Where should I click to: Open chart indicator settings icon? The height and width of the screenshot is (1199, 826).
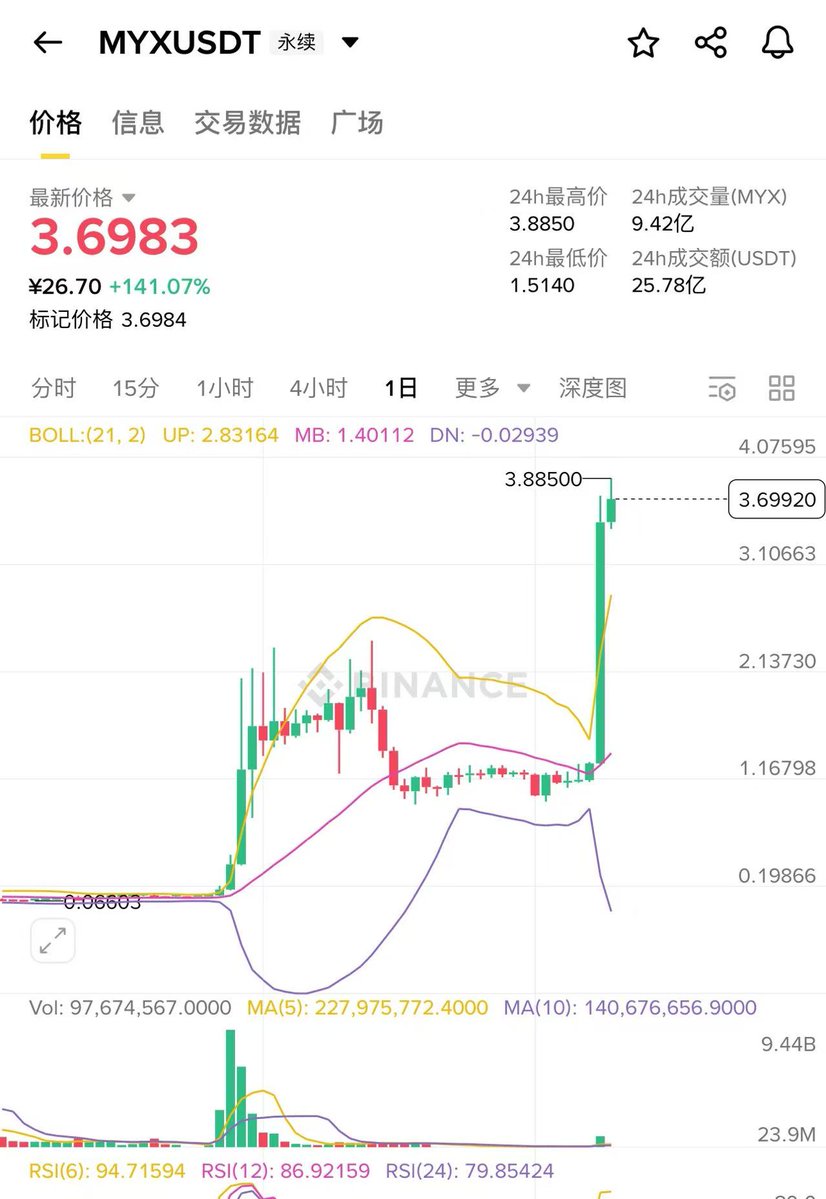pyautogui.click(x=721, y=389)
